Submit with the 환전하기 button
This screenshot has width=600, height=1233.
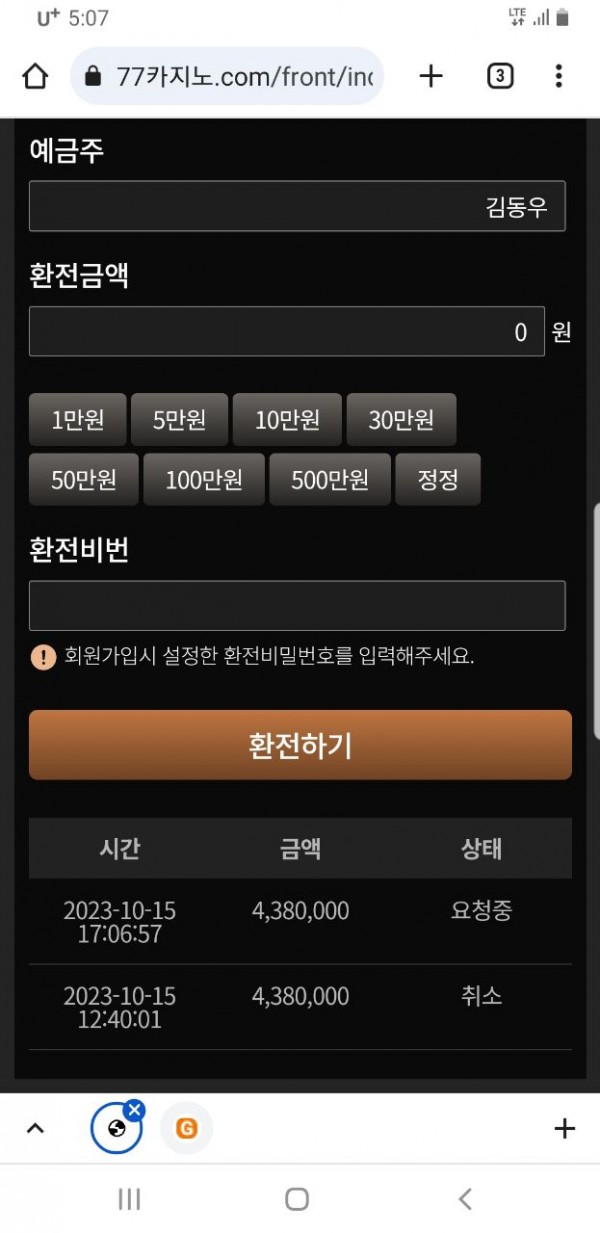[300, 745]
